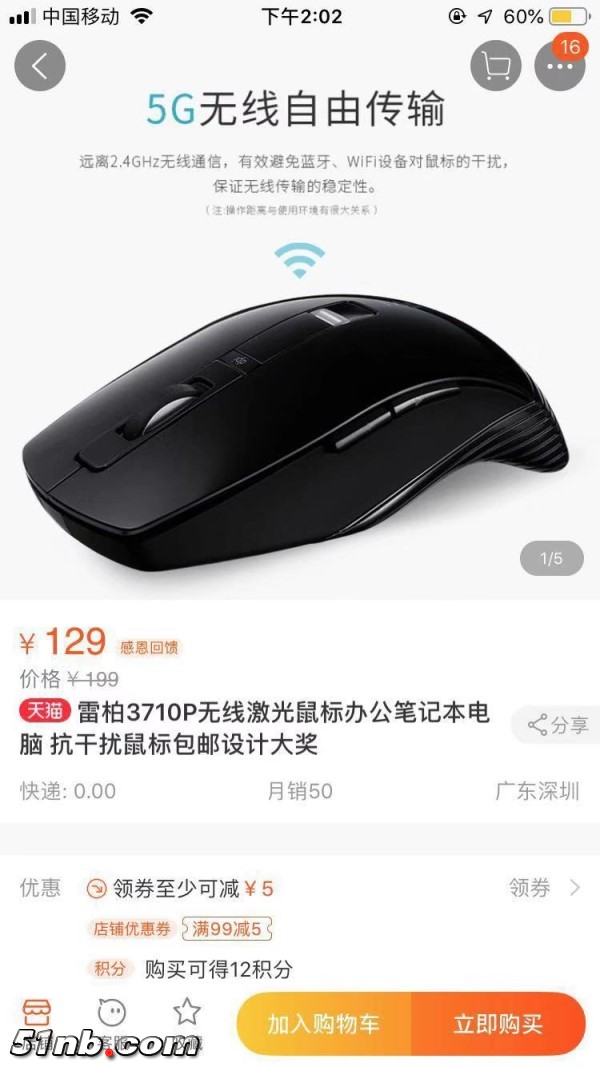Contact customer service via bottom icon

[112, 1020]
